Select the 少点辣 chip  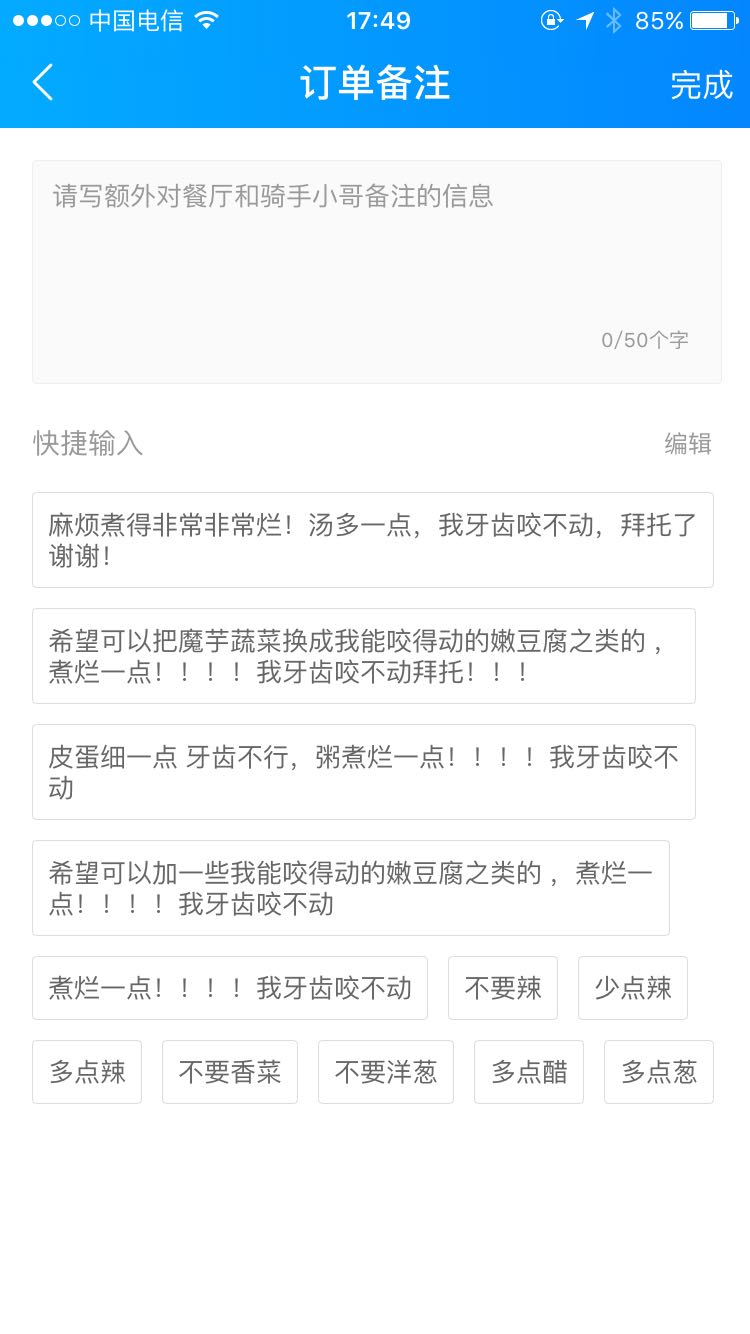click(633, 988)
